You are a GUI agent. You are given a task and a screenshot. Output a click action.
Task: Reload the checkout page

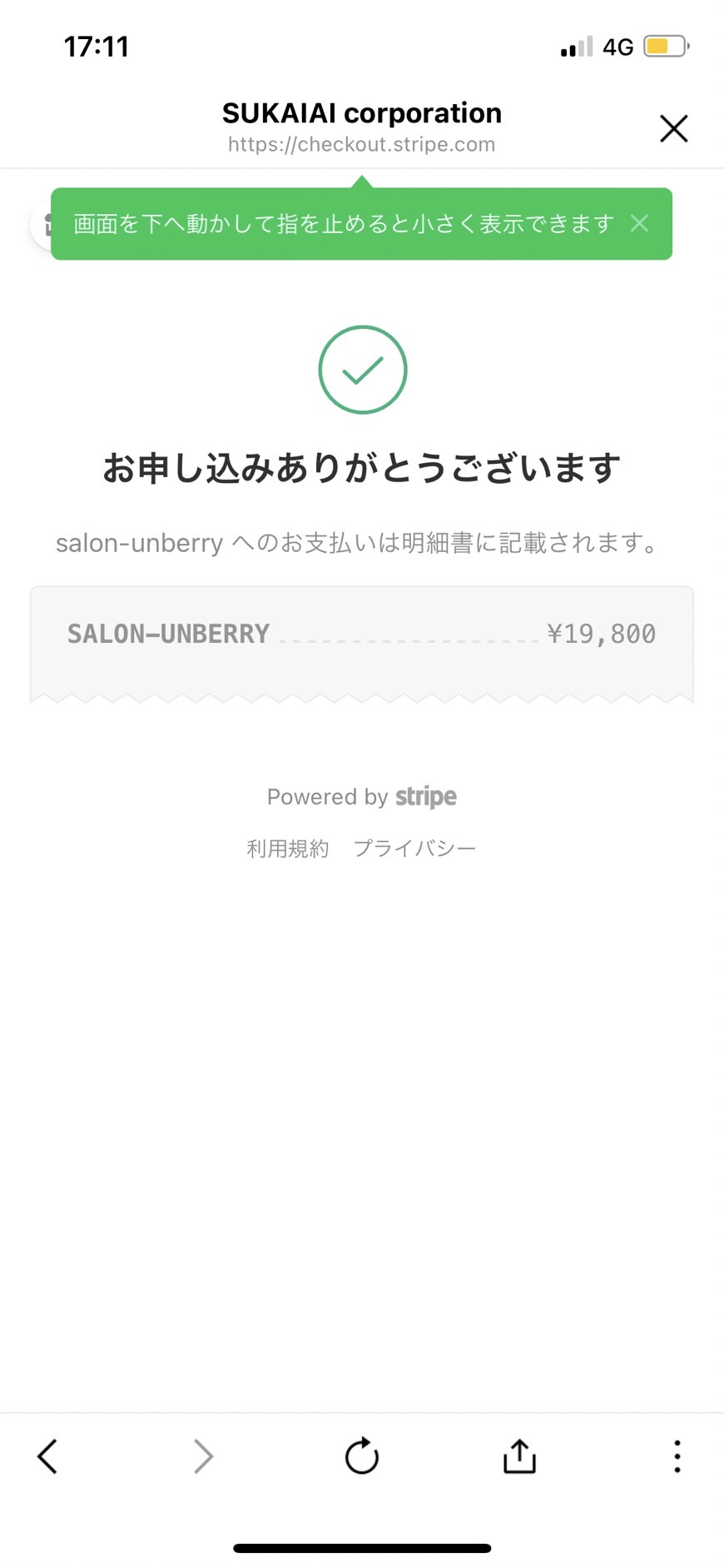[362, 1456]
